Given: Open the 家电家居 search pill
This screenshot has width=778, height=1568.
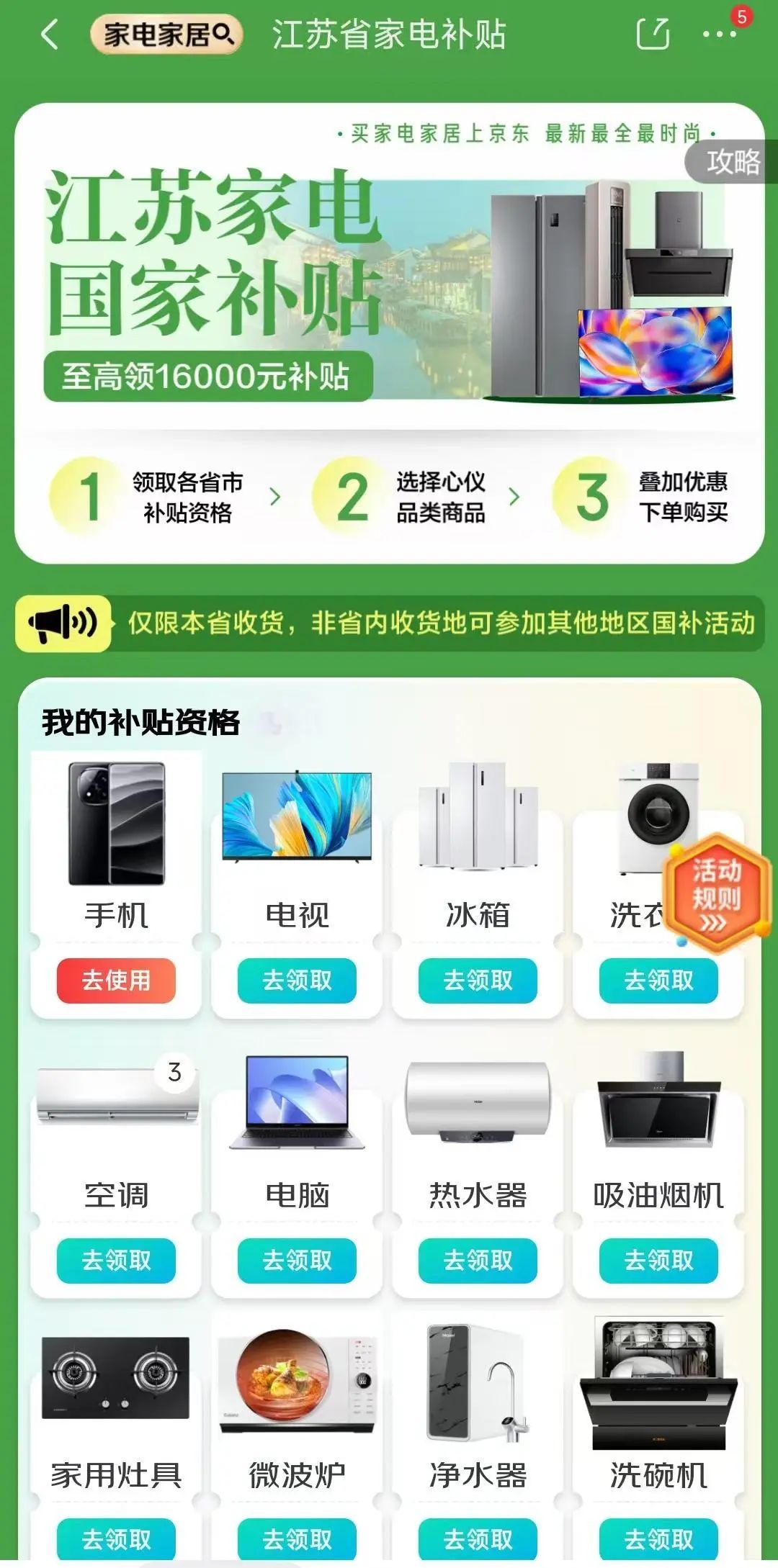Looking at the screenshot, I should click(166, 34).
